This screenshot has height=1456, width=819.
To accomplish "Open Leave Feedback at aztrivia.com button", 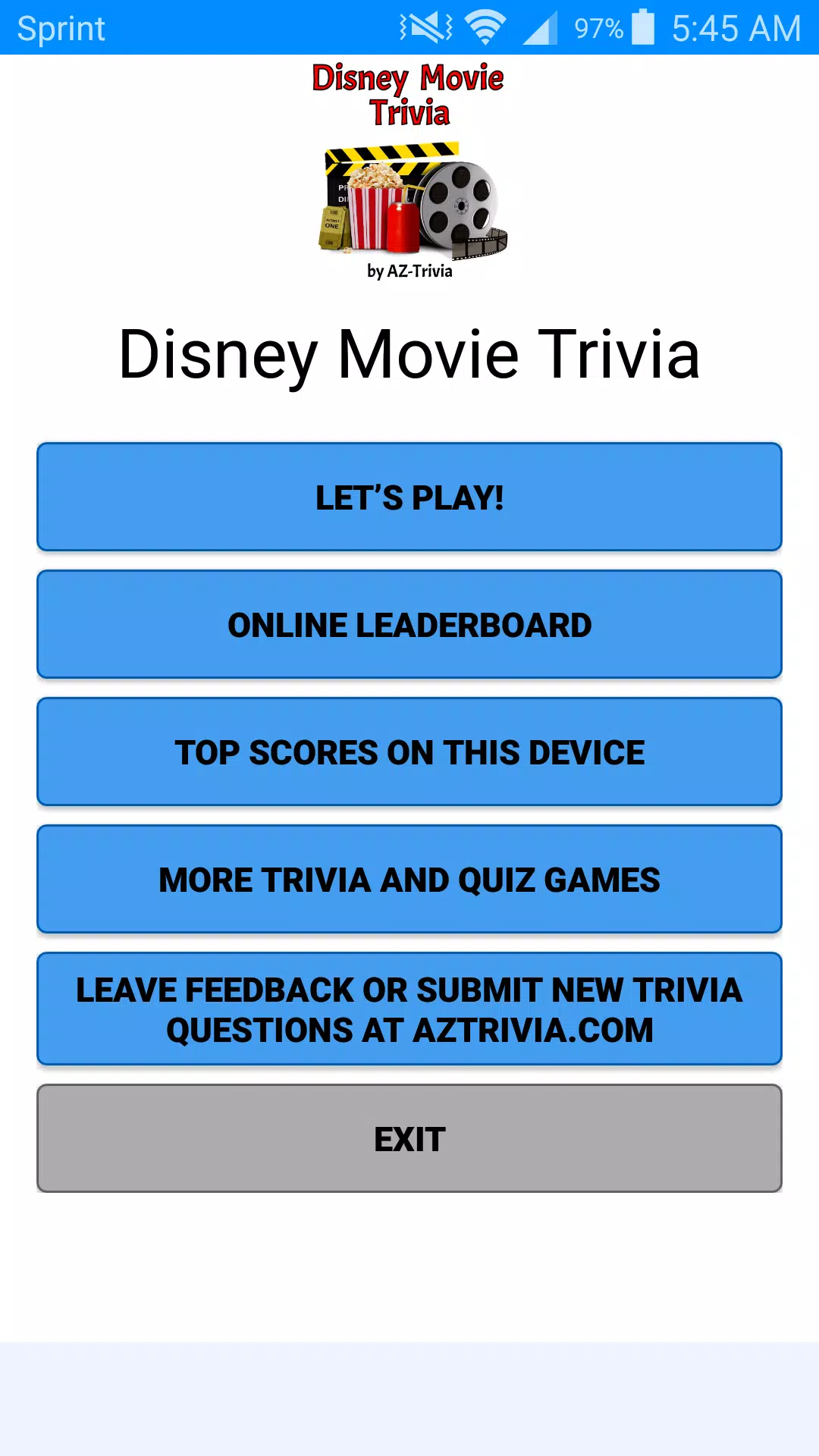I will coord(409,1009).
